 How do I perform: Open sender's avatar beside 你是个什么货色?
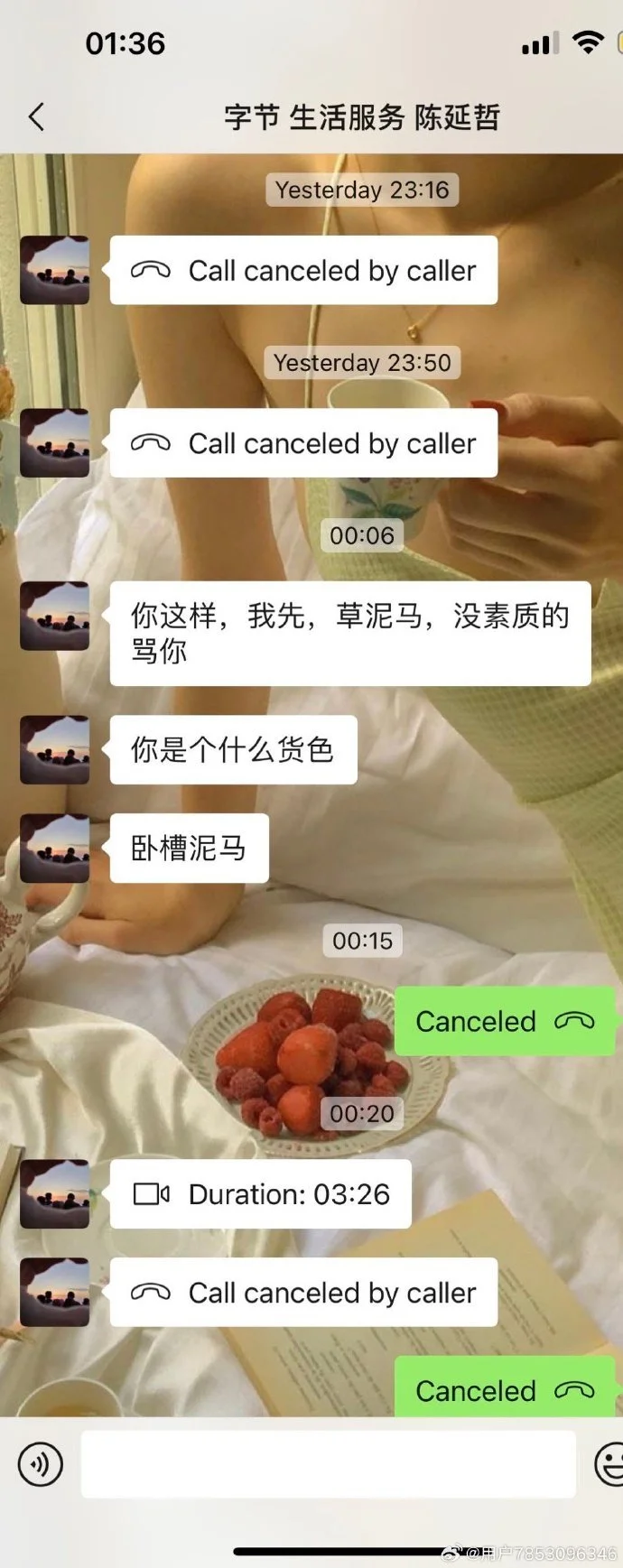55,750
